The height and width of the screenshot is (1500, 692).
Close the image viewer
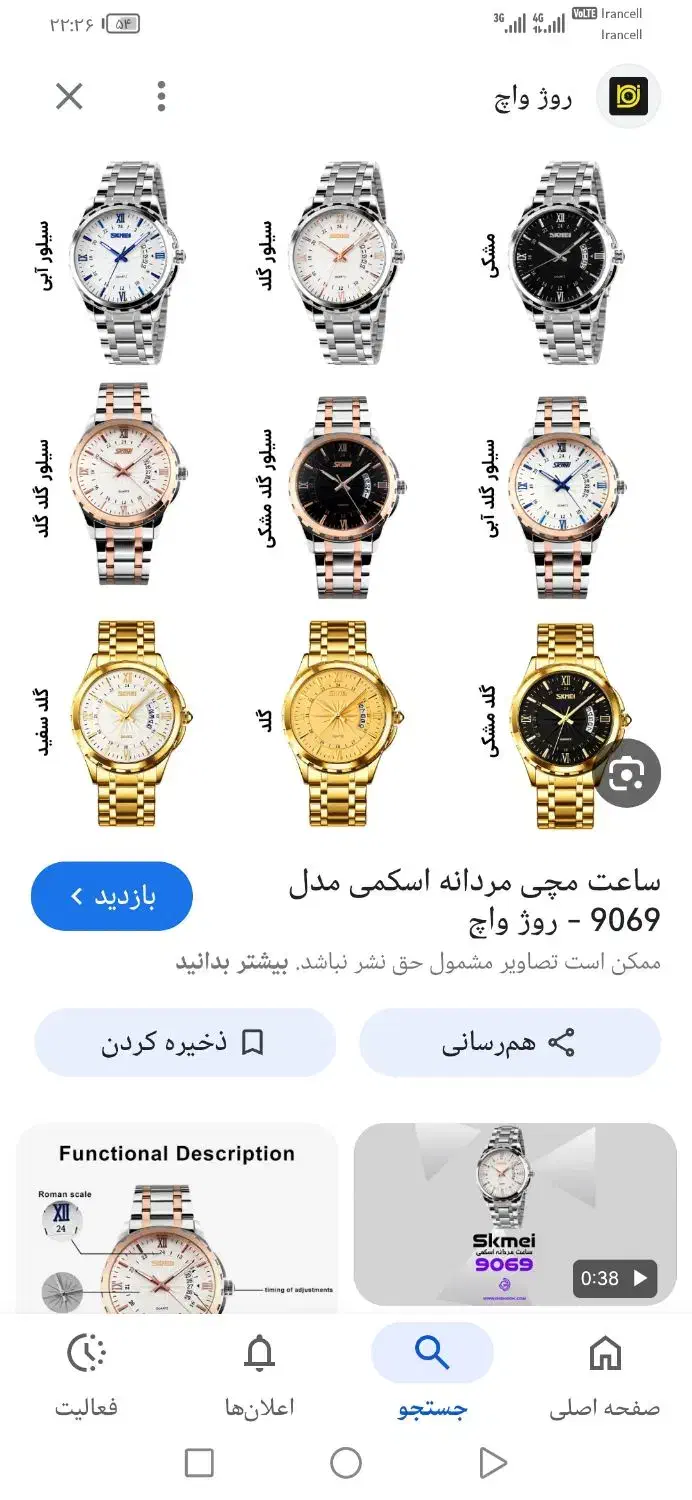click(69, 97)
